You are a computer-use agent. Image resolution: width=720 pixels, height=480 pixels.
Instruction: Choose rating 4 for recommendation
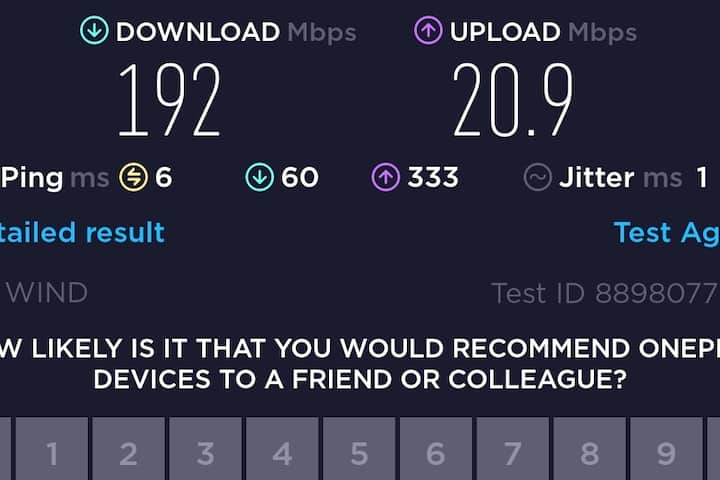coord(282,453)
